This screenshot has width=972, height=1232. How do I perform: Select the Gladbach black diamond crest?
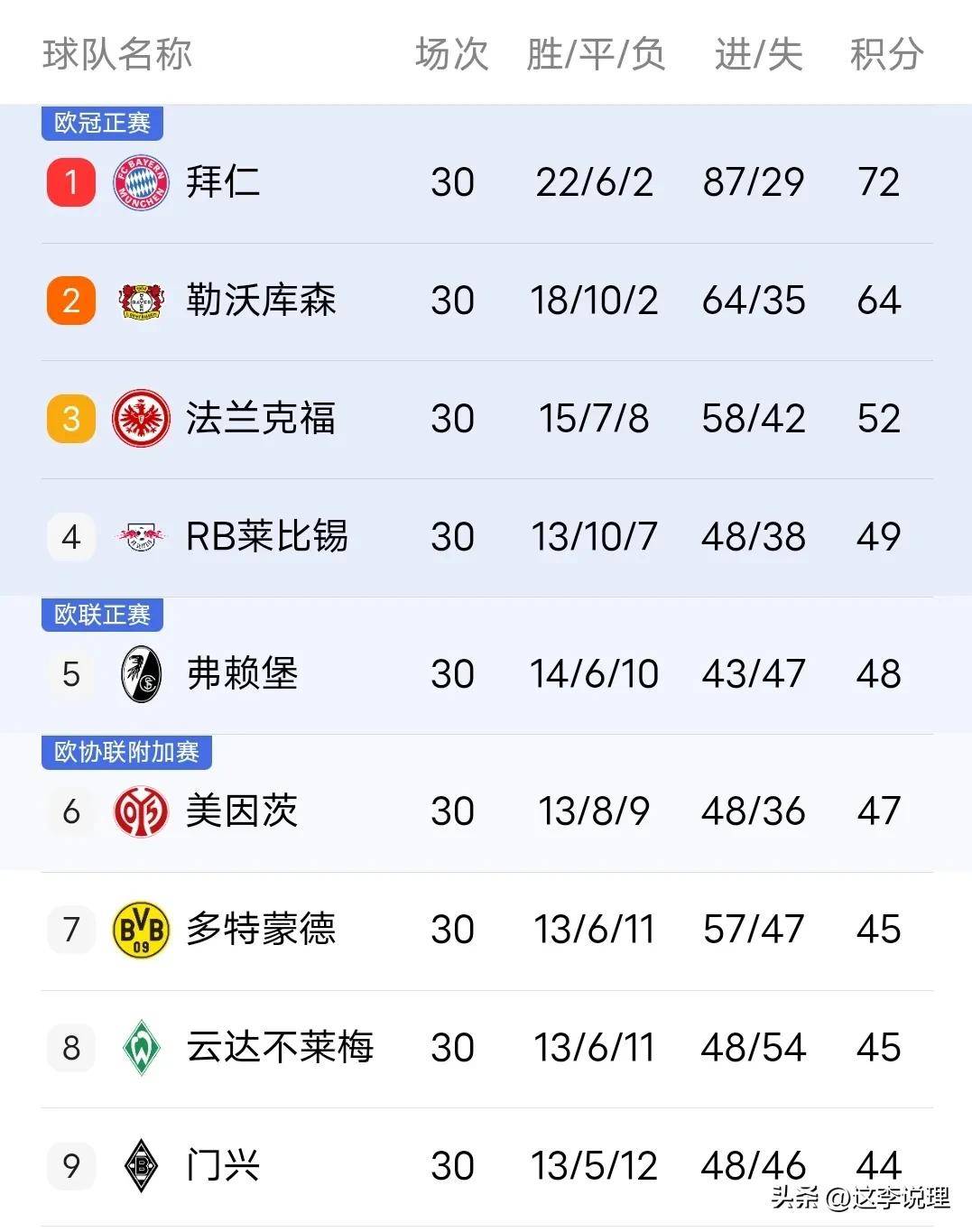pos(140,1166)
